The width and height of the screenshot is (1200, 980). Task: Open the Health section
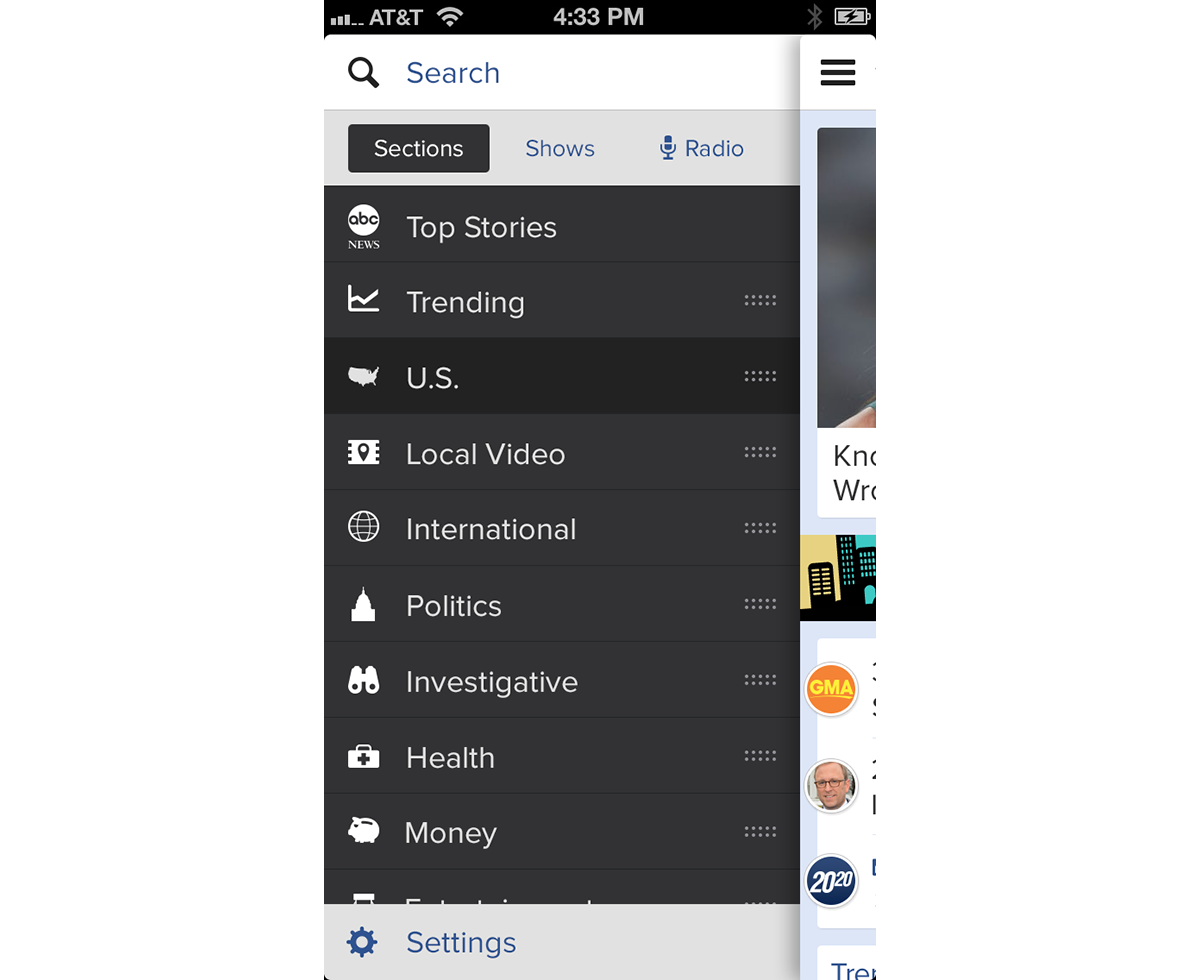(450, 758)
